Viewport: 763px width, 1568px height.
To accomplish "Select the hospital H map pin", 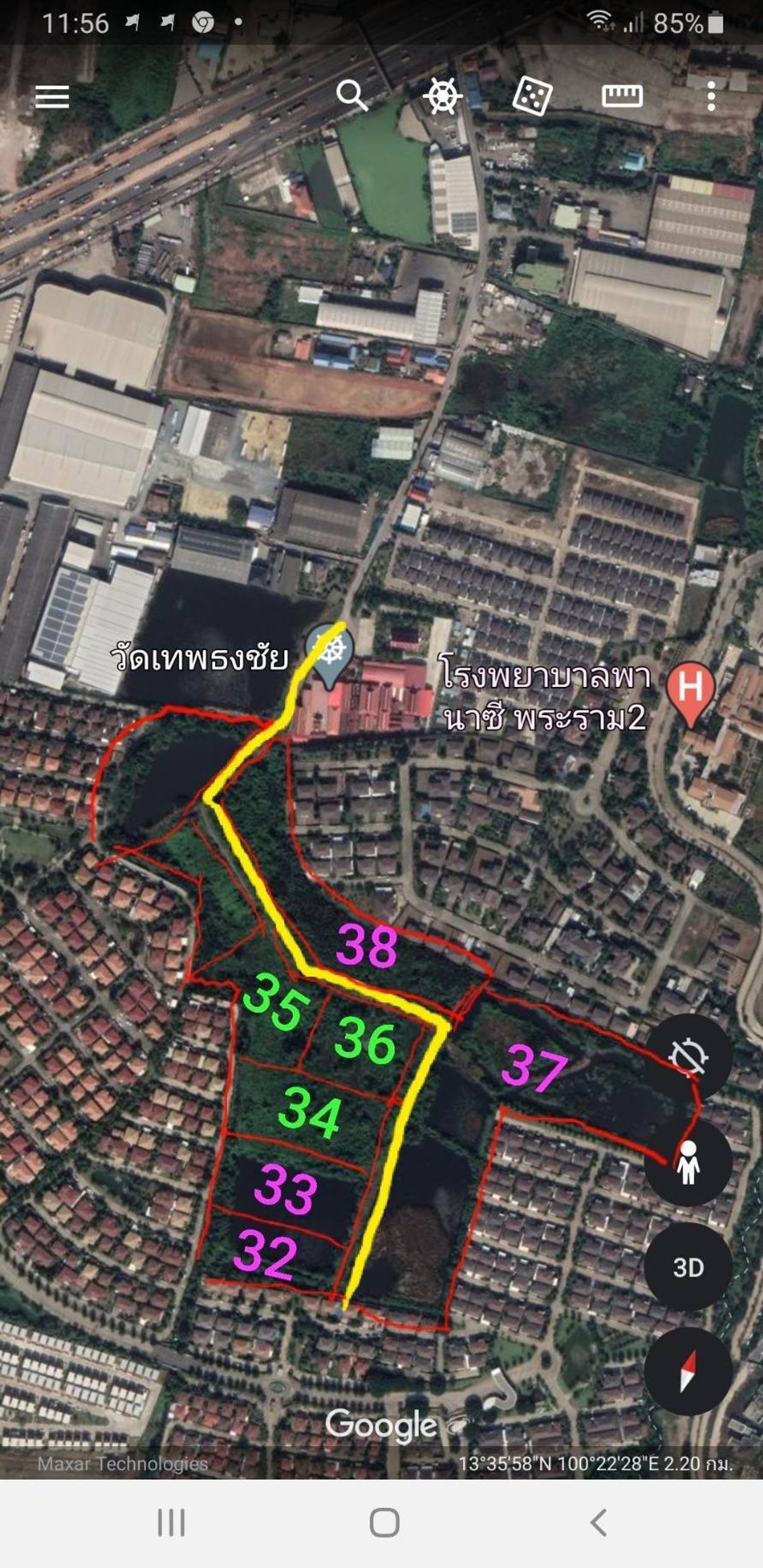I will (x=691, y=694).
